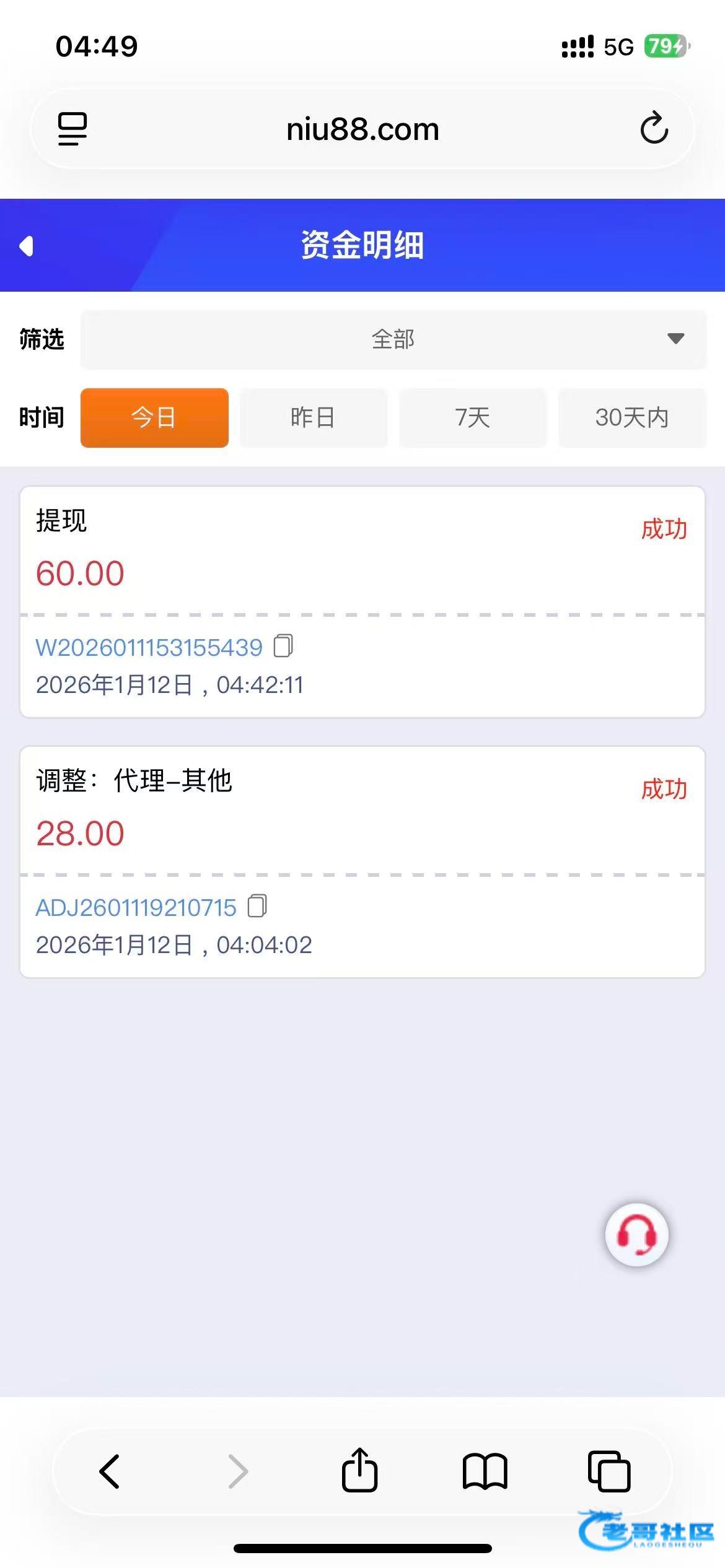Go back in the browser toolbar

coord(110,1471)
